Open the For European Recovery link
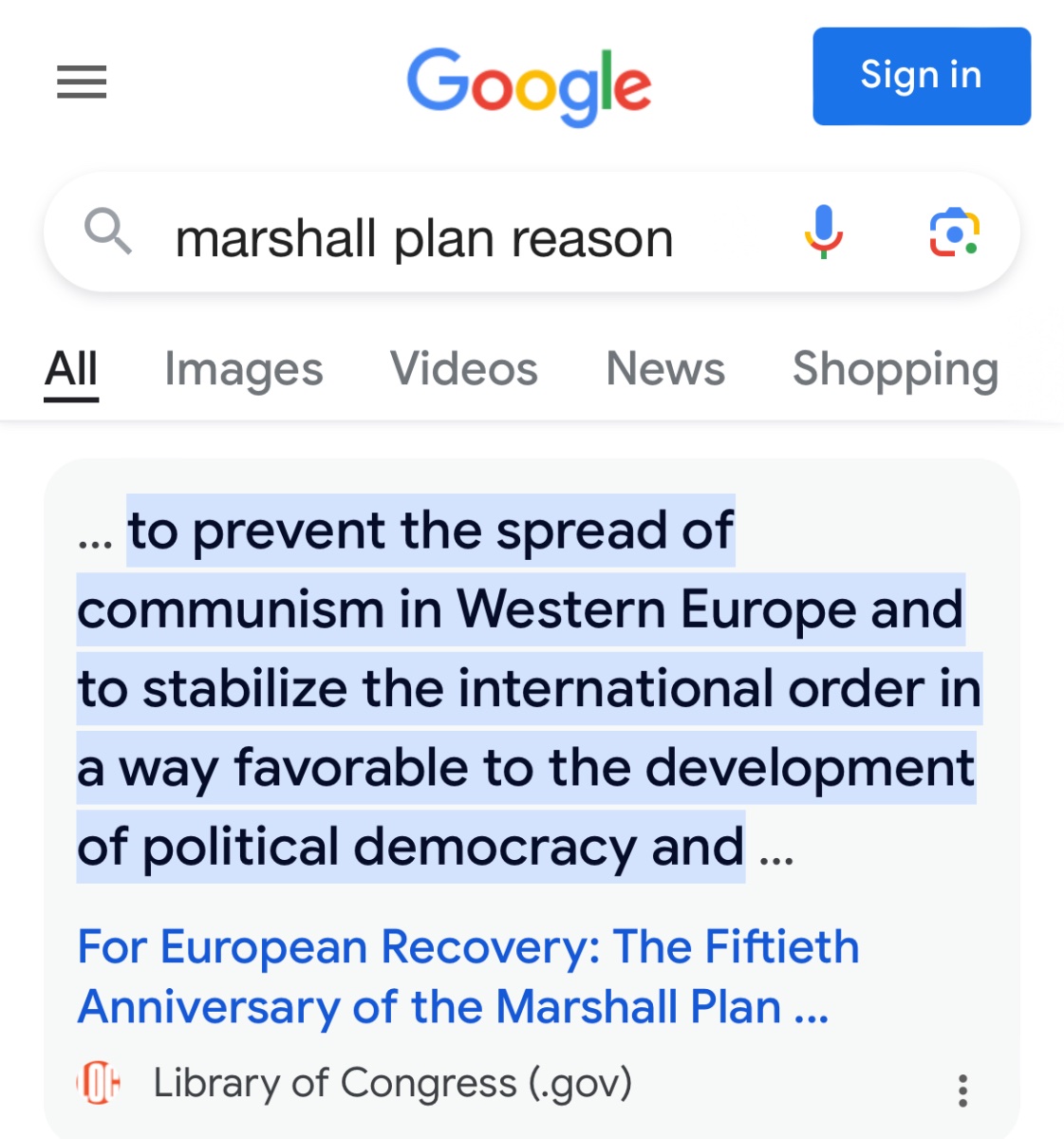The image size is (1064, 1139). [467, 977]
